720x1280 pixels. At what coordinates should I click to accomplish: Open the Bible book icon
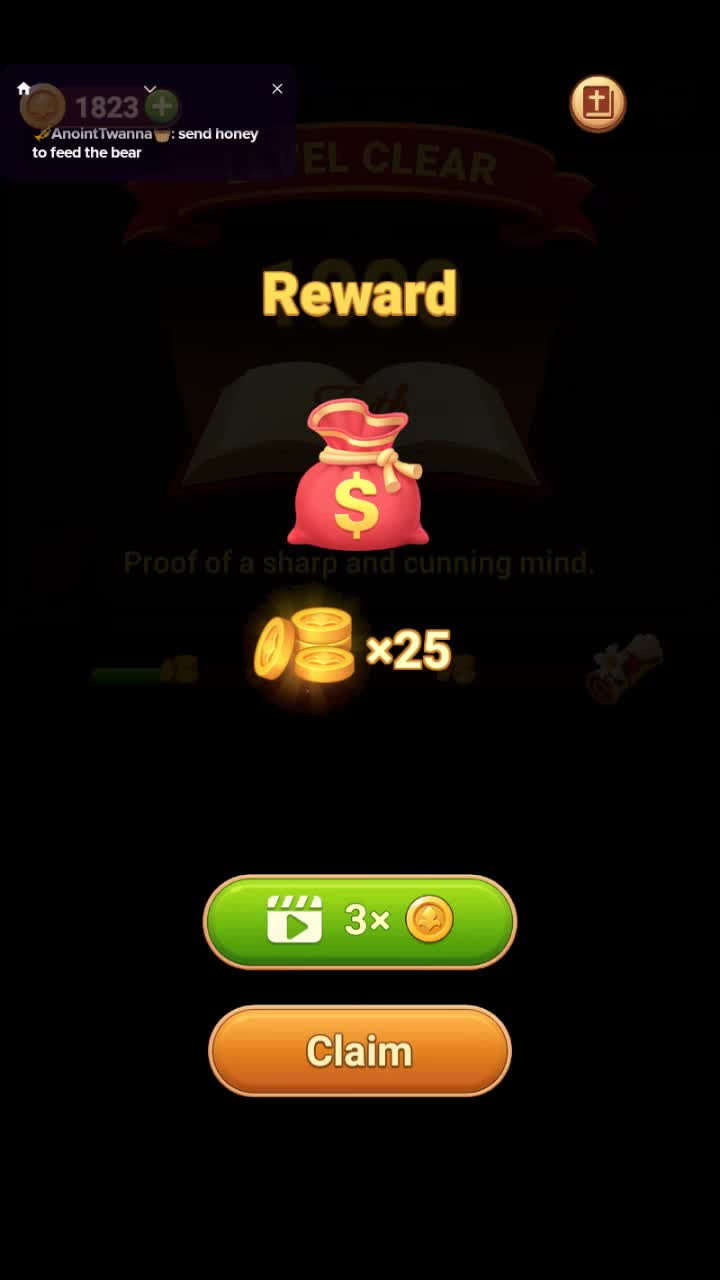[x=597, y=102]
